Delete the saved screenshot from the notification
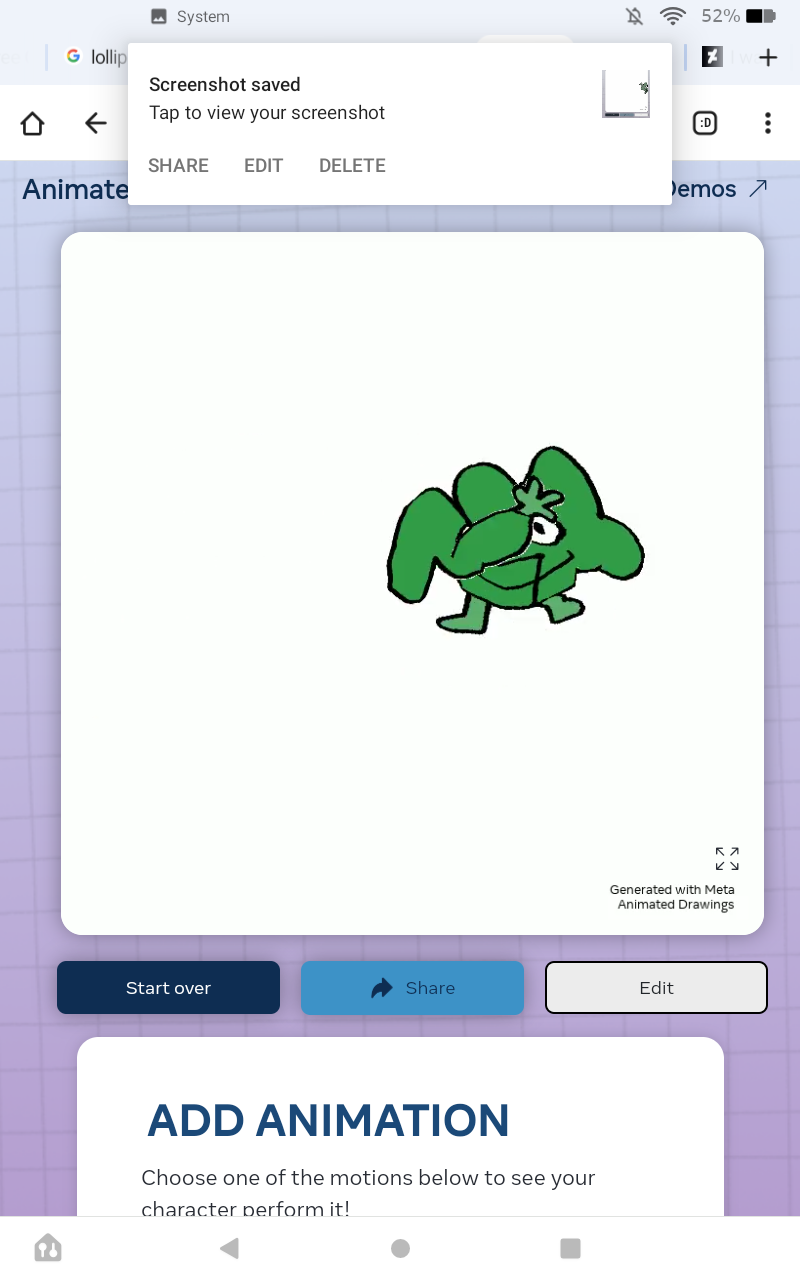This screenshot has width=800, height=1280. pyautogui.click(x=352, y=166)
